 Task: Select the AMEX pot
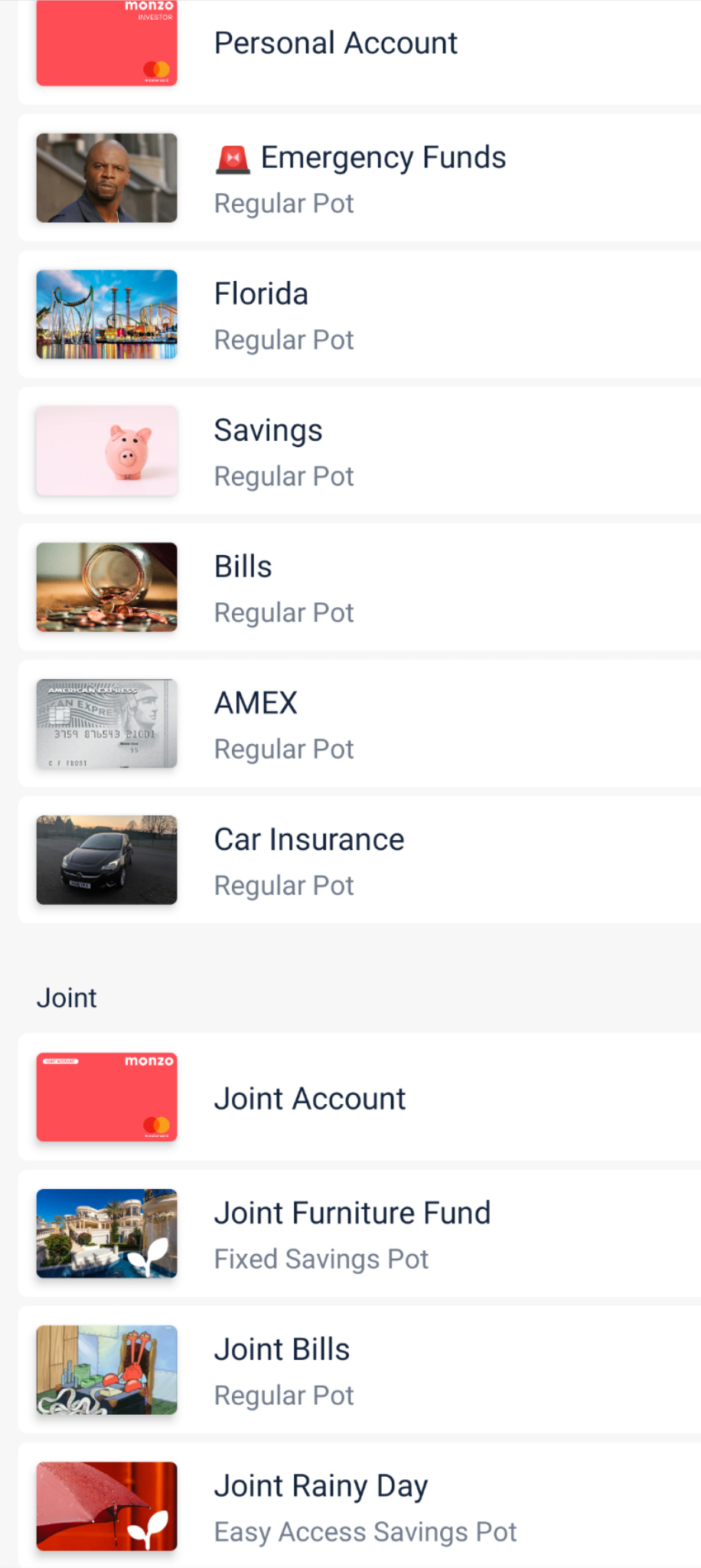click(360, 724)
